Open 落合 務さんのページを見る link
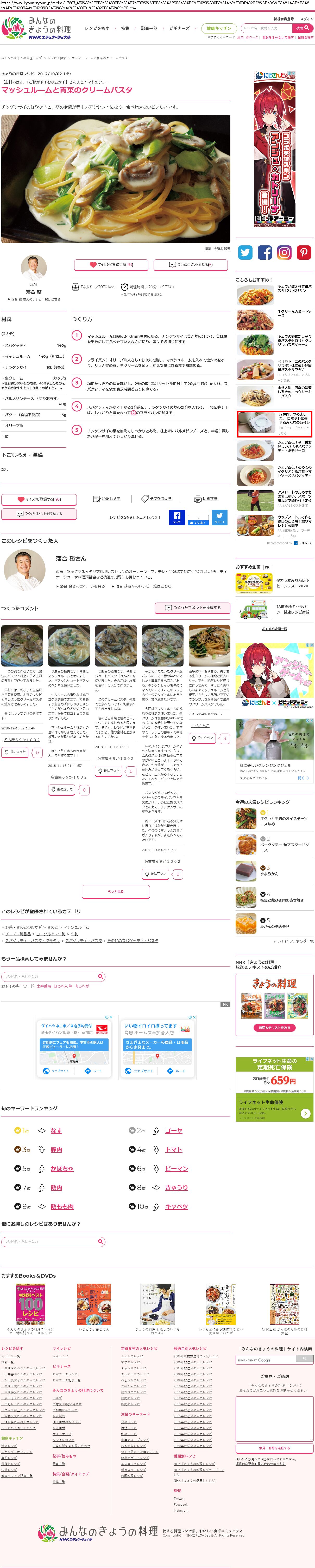The width and height of the screenshot is (315, 1568). tap(82, 586)
